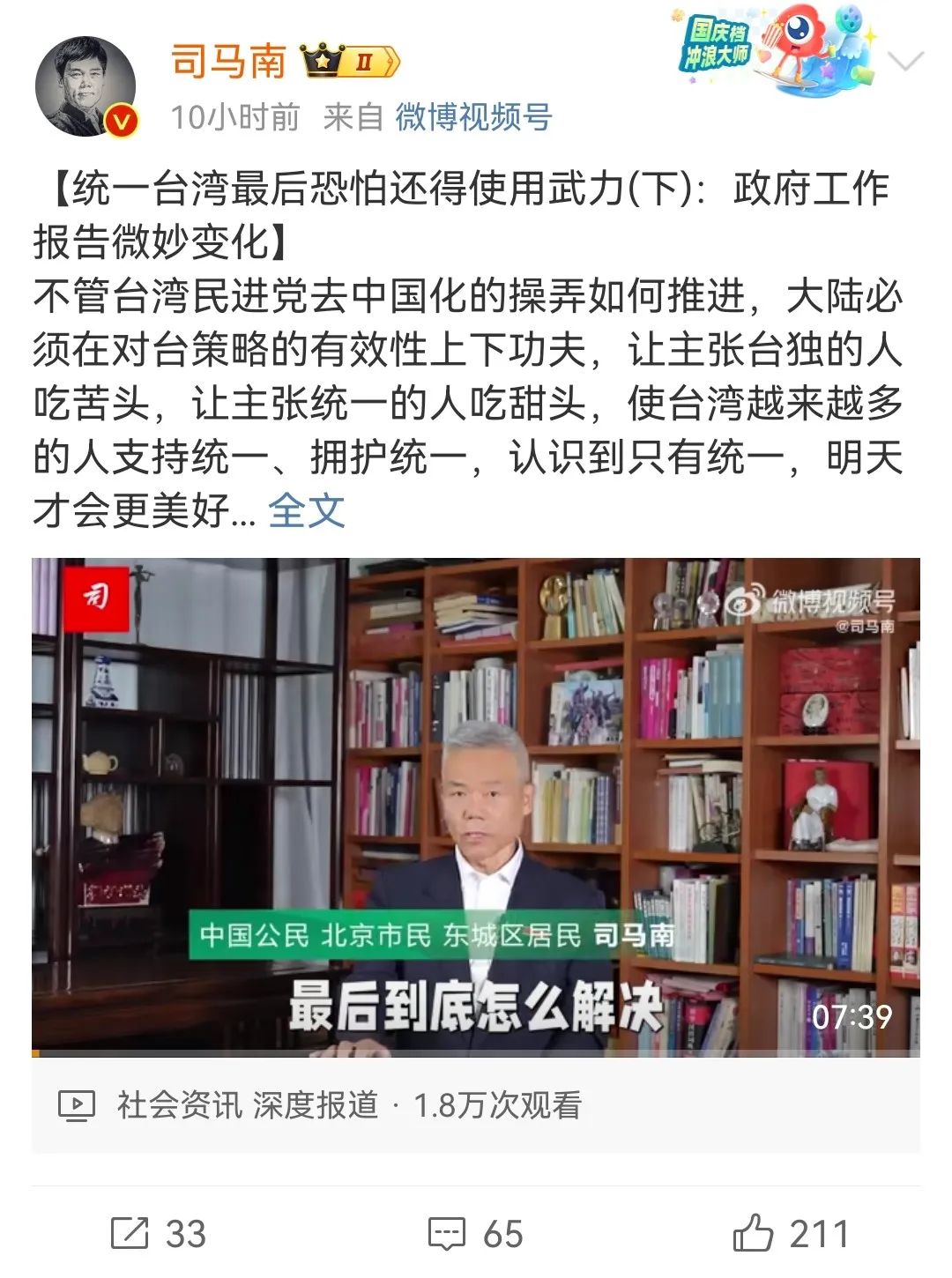This screenshot has width=952, height=1278.
Task: Open the 司马南 username link
Action: coord(228,61)
